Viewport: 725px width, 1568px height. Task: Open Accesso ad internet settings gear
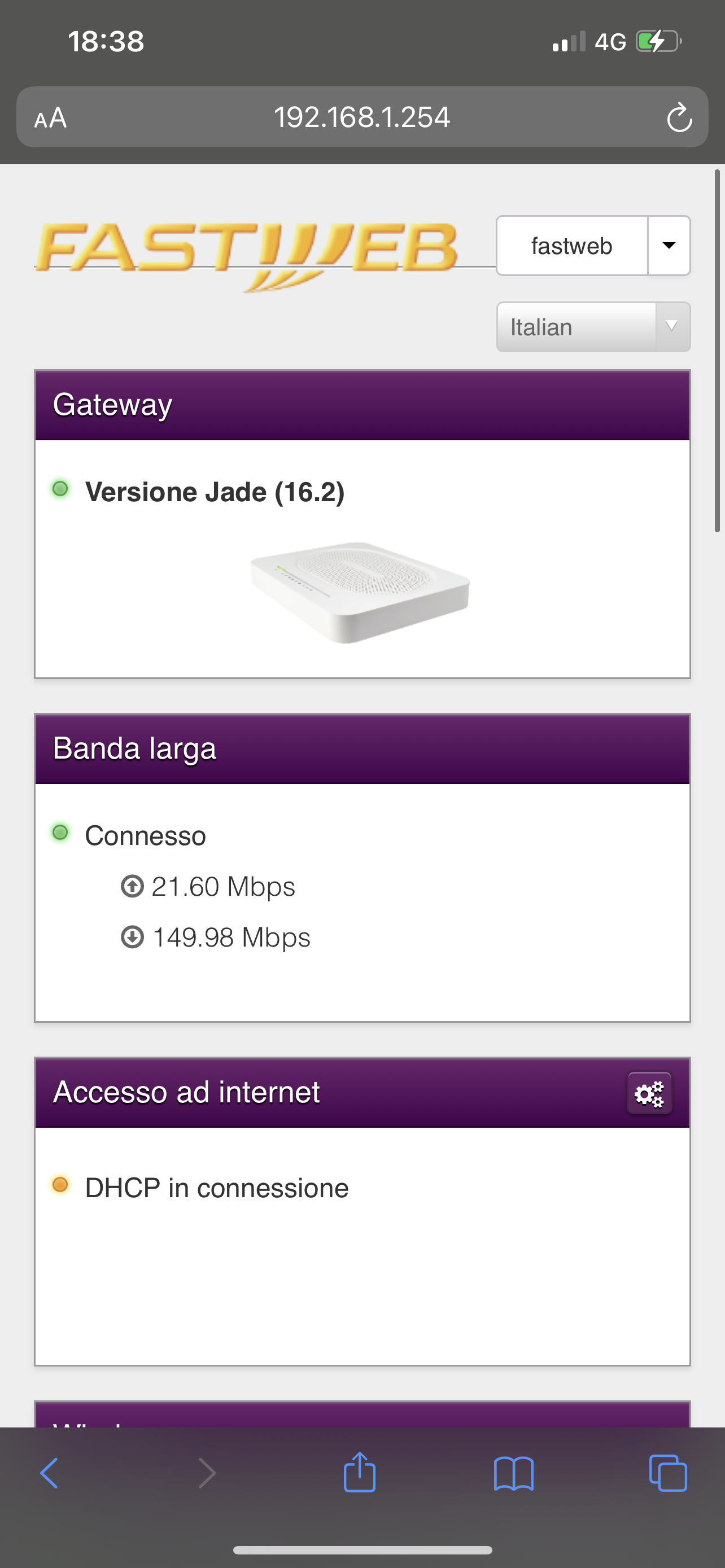(649, 1093)
